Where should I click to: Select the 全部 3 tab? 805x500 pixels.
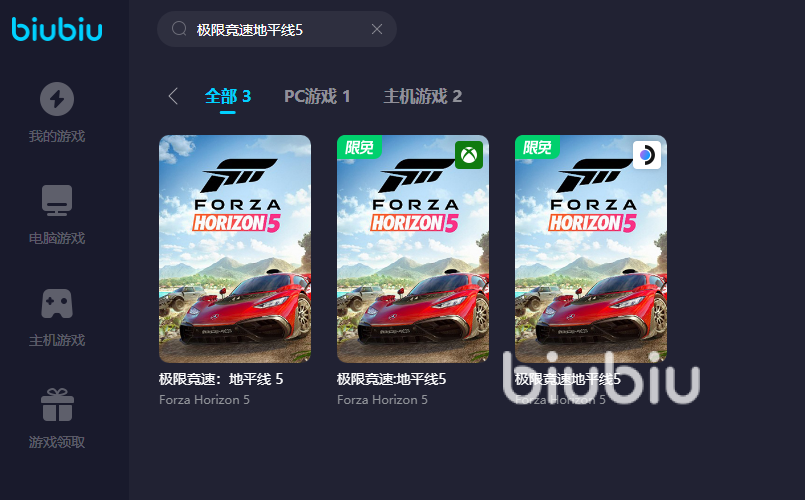click(x=228, y=96)
